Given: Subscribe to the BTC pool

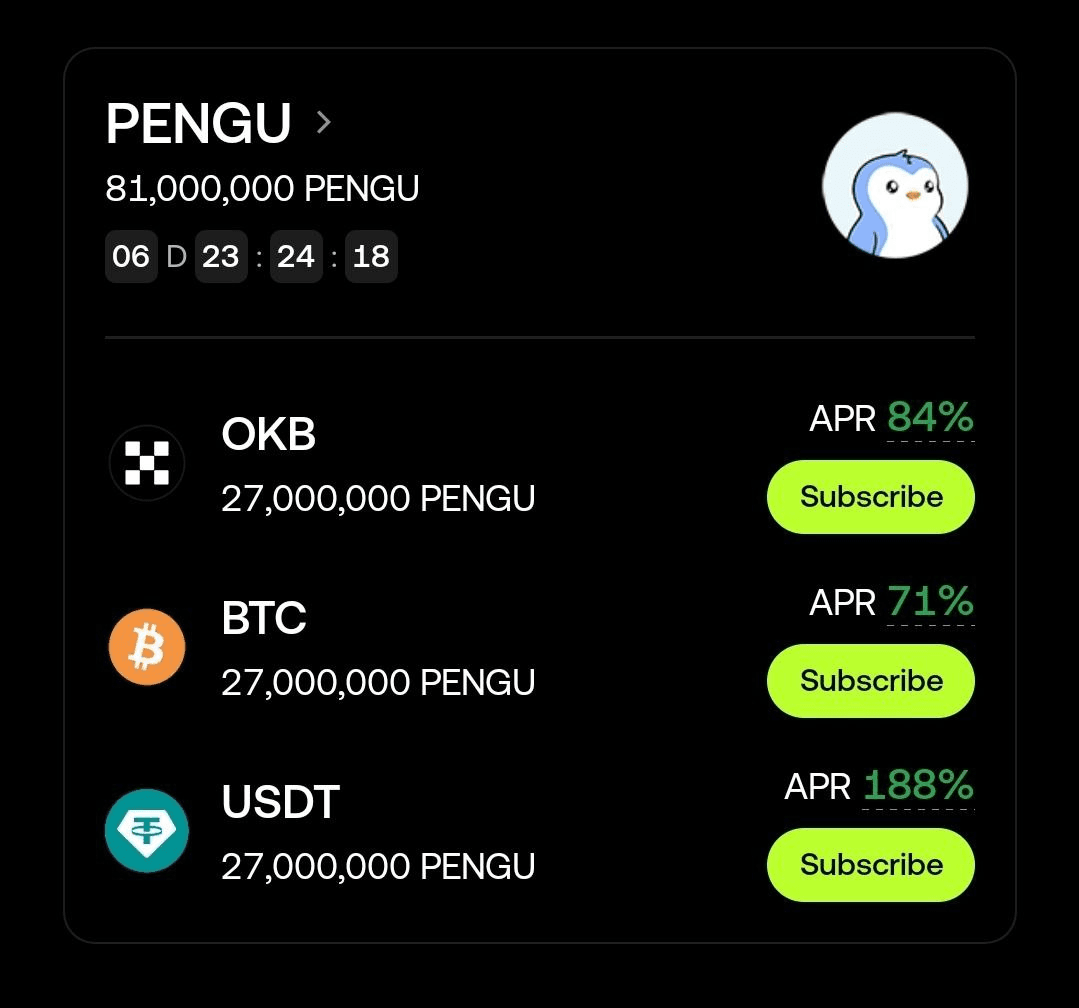Looking at the screenshot, I should [870, 681].
